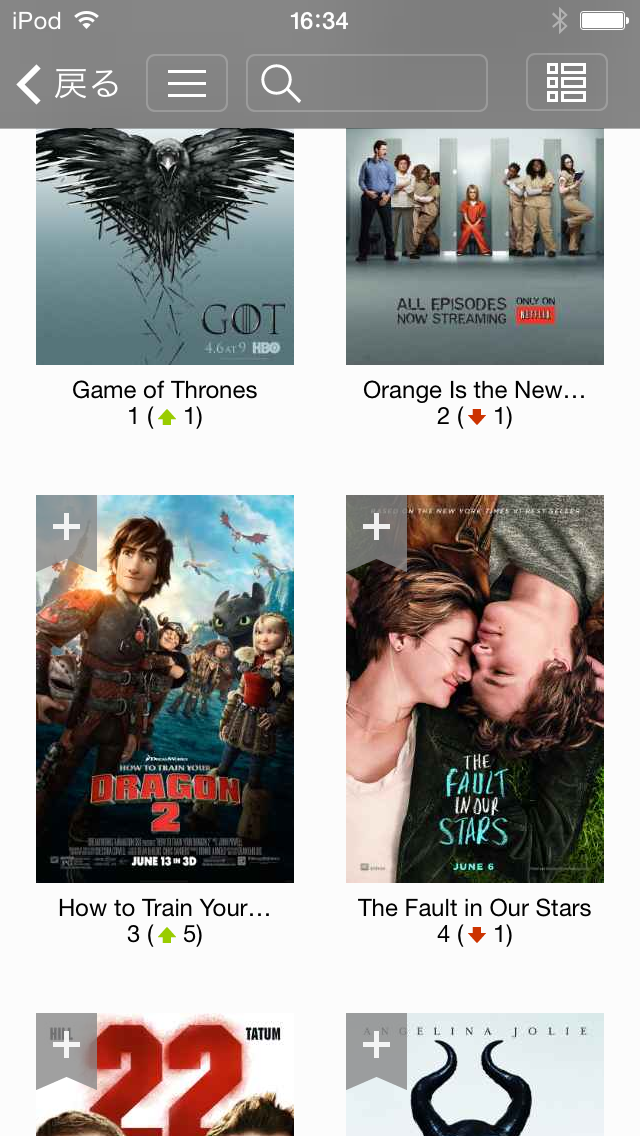Open the Game of Thrones poster
Viewport: 640px width, 1136px height.
(165, 246)
